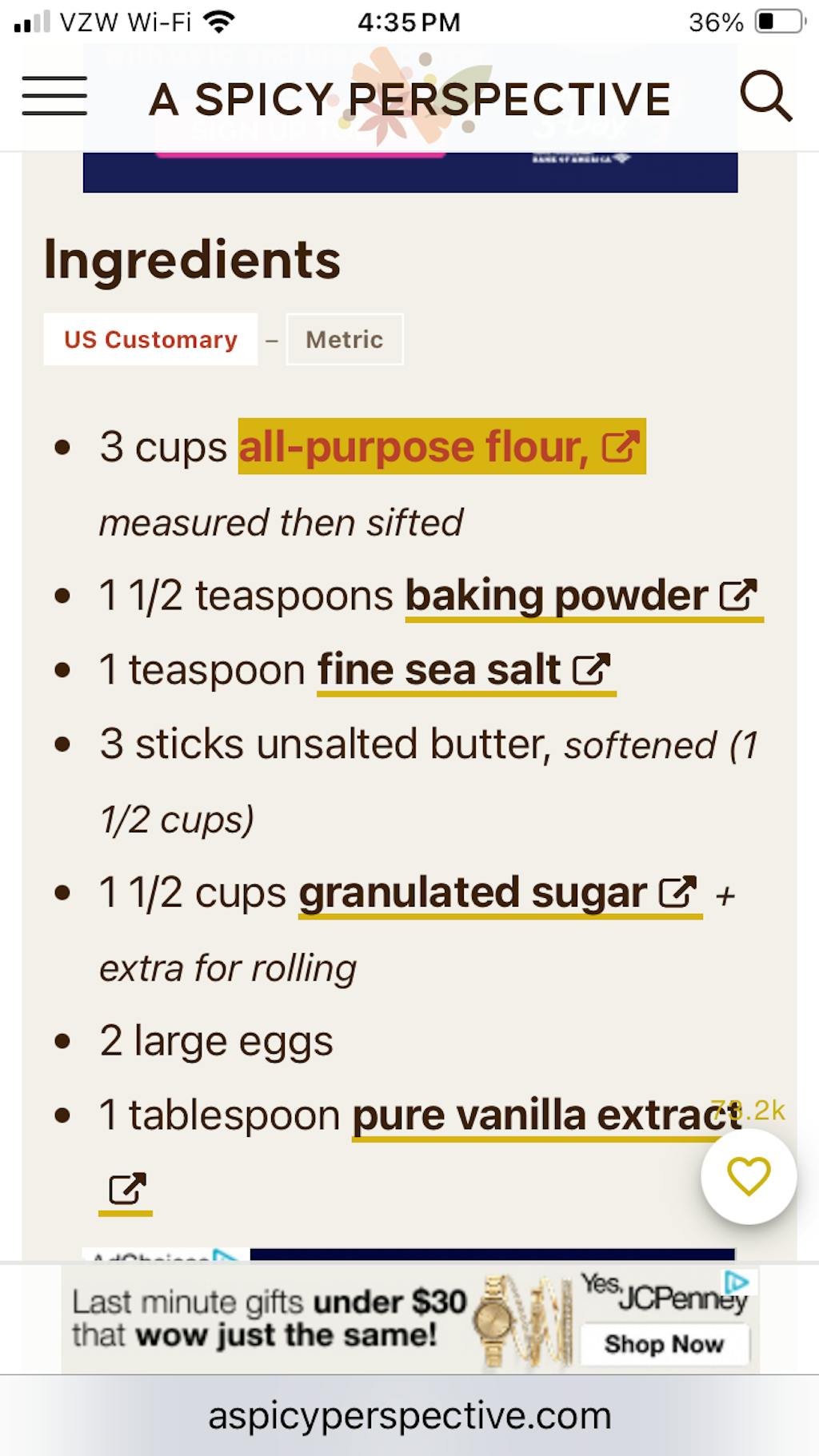Image resolution: width=819 pixels, height=1456 pixels.
Task: Open the hamburger menu
Action: 54,97
